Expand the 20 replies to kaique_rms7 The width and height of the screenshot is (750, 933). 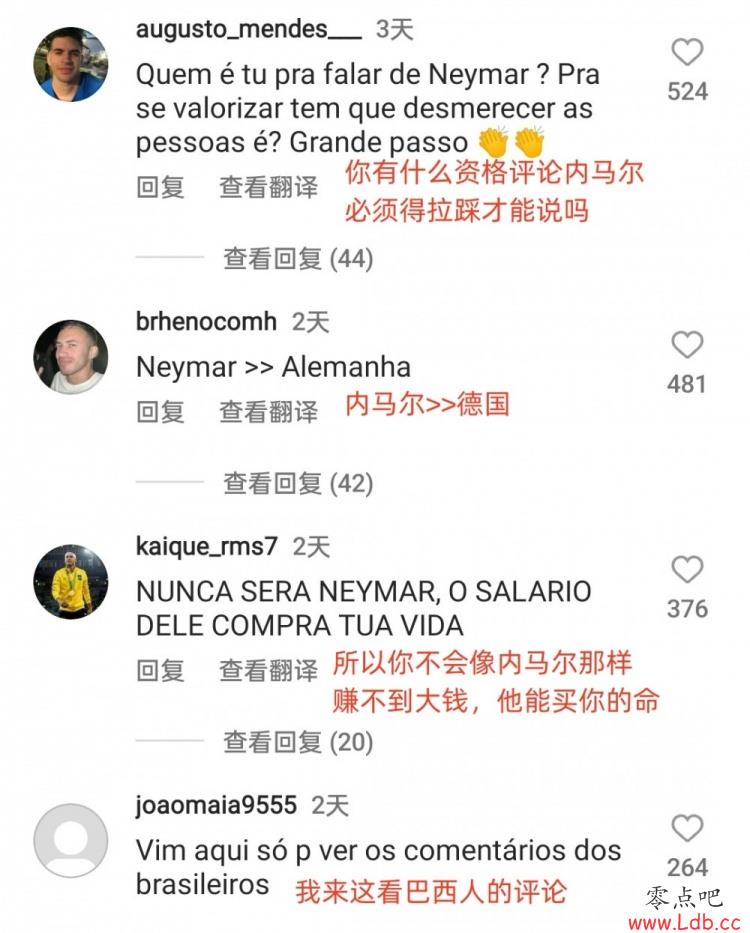[297, 742]
